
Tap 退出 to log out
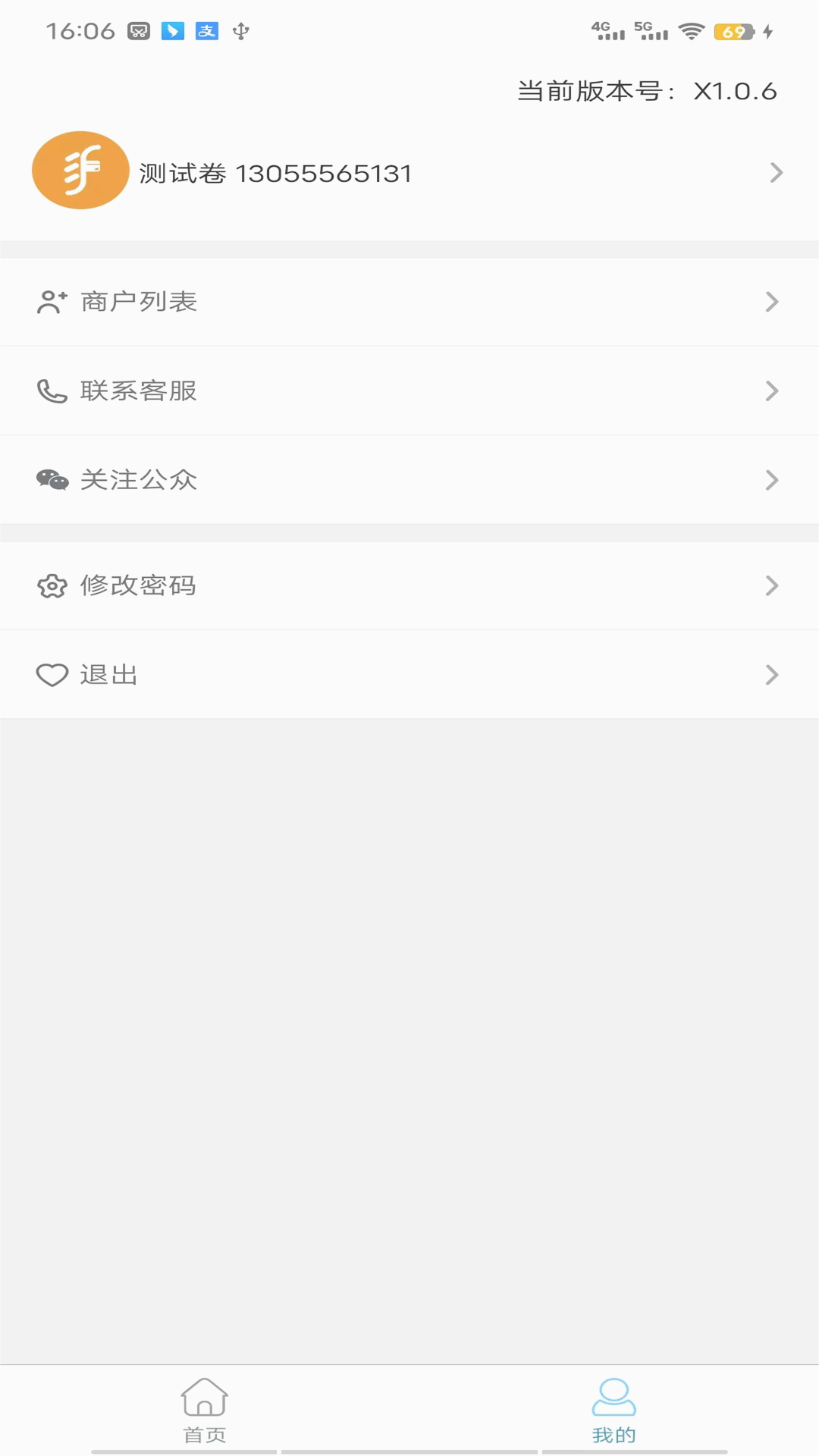tap(409, 674)
